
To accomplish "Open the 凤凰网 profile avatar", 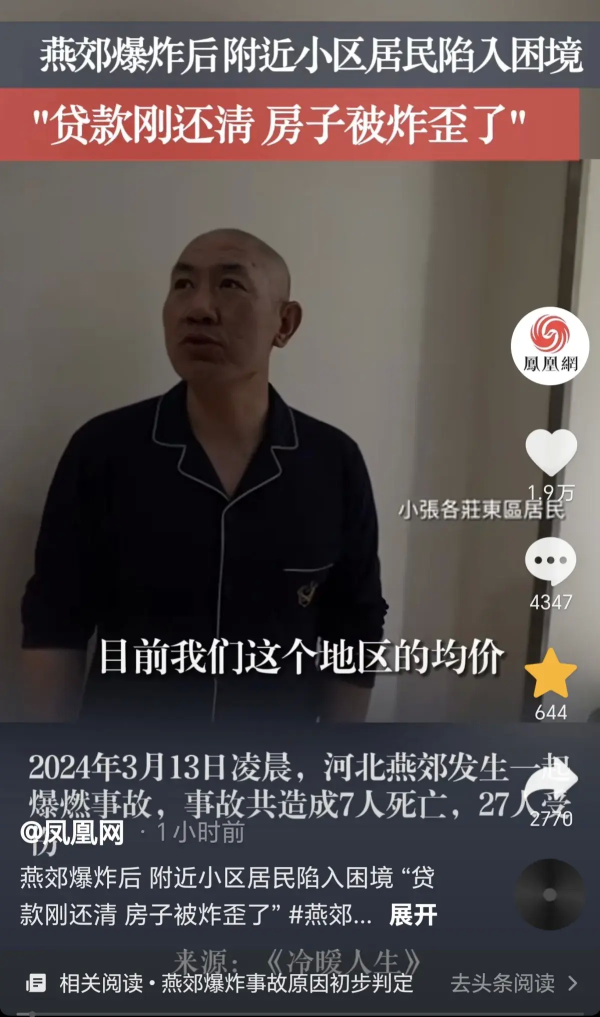I will click(550, 345).
